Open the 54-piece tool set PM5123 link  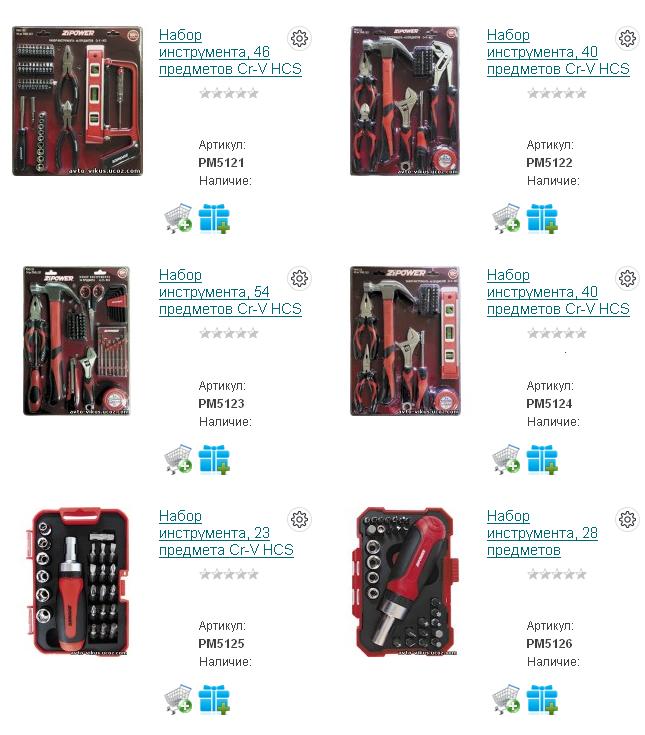coord(229,292)
